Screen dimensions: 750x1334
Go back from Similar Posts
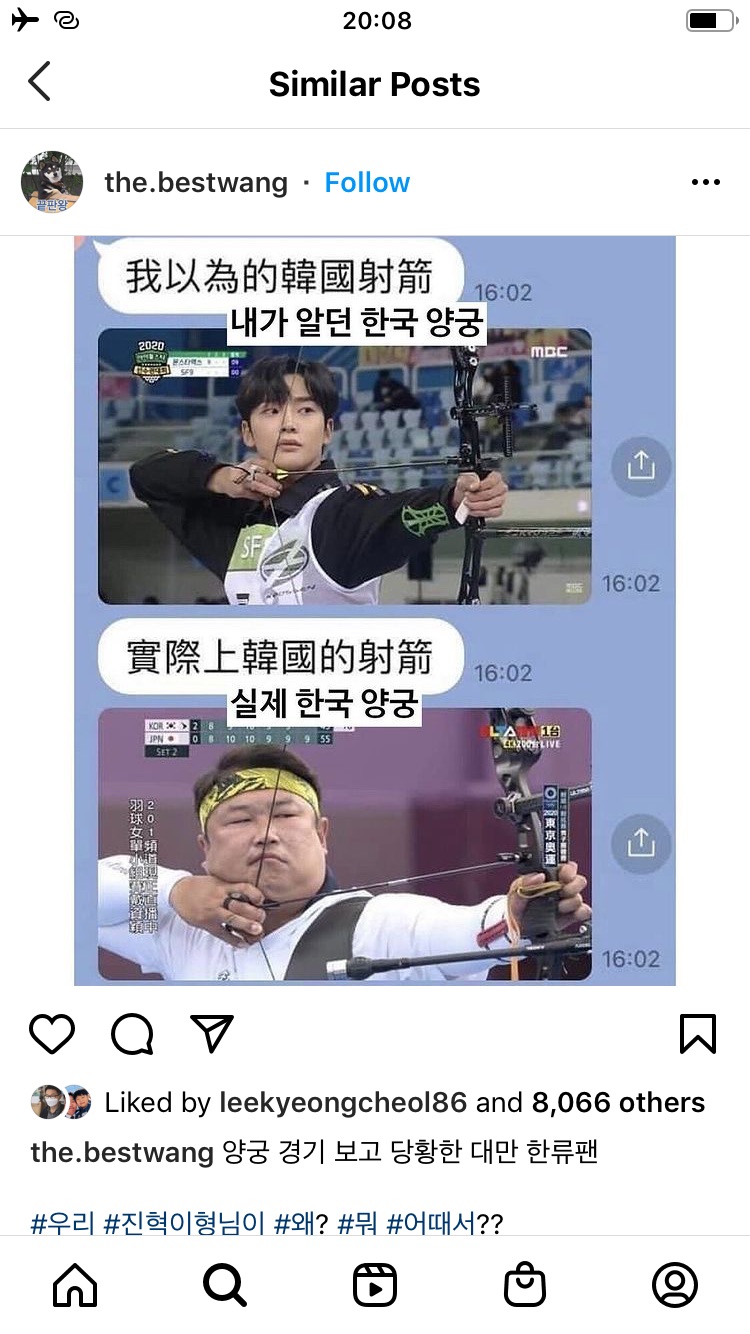coord(39,82)
